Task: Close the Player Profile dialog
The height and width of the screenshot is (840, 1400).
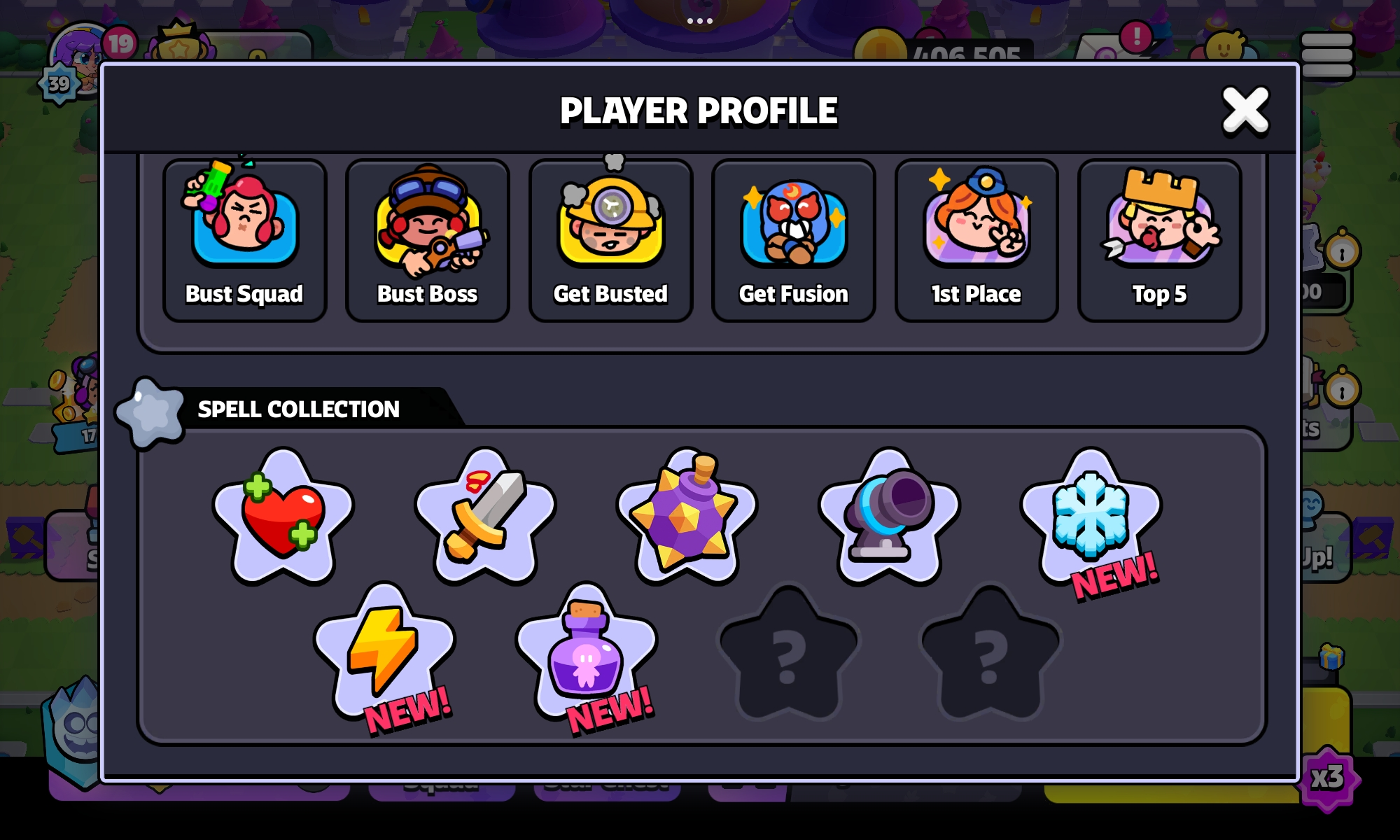Action: (1245, 110)
